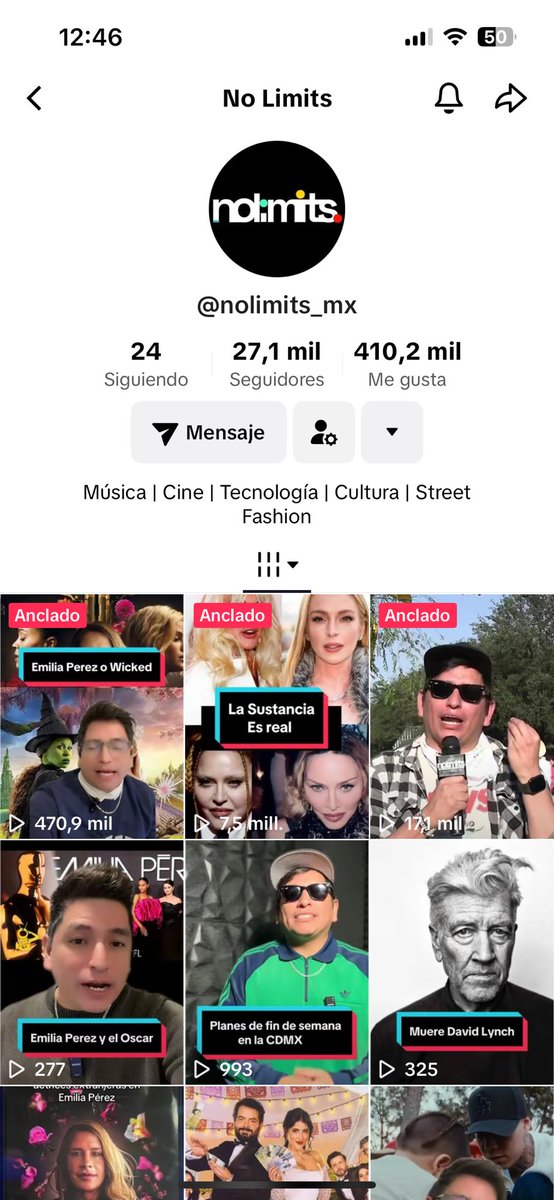Open the Siguiendo list
Viewport: 554px width, 1200px height.
(x=146, y=364)
